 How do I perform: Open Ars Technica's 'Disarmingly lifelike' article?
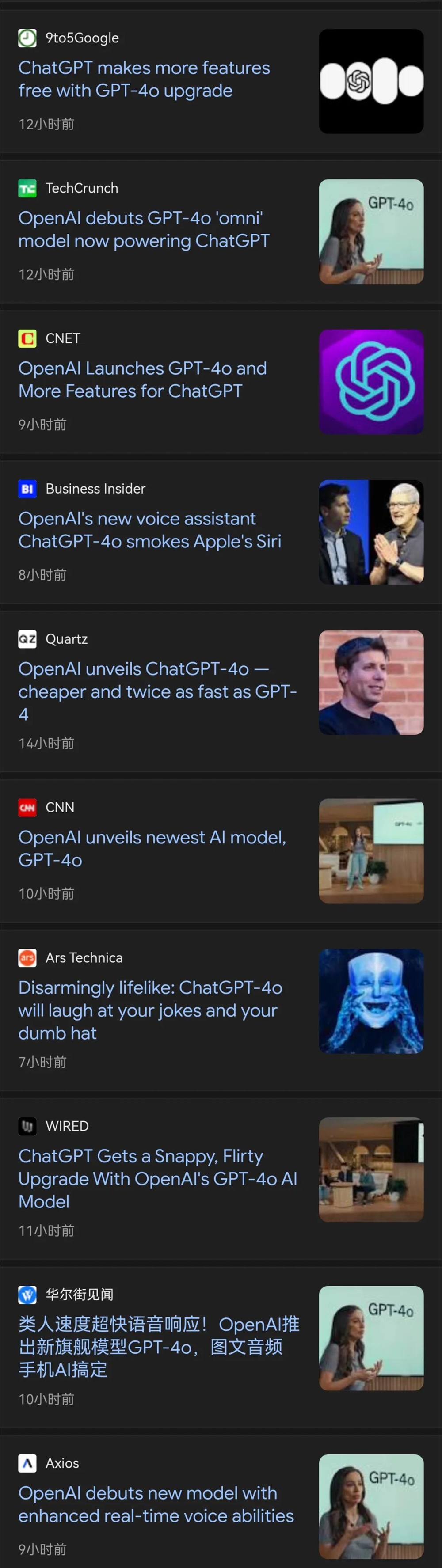point(150,1010)
